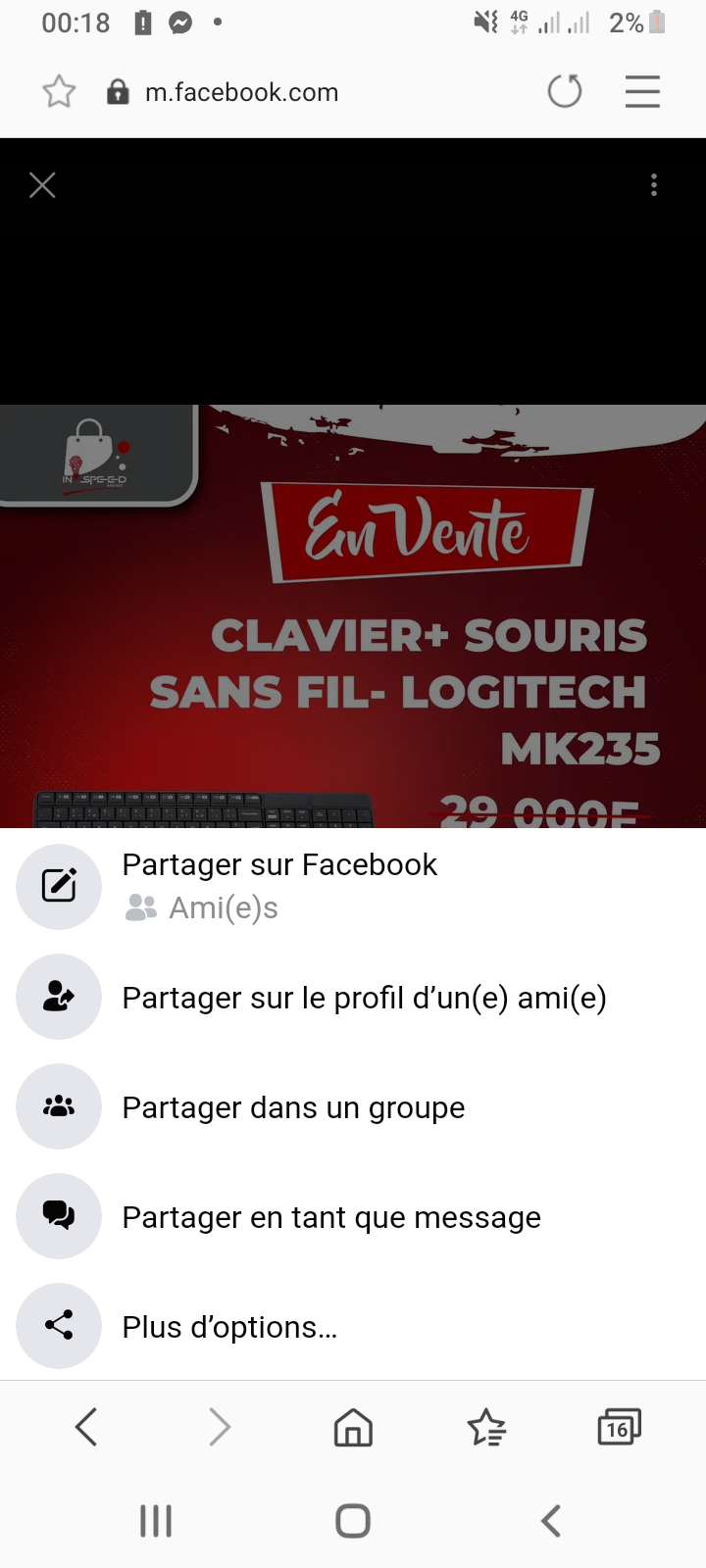Show the 16 open browser tabs
706x1568 pixels.
pos(619,1427)
